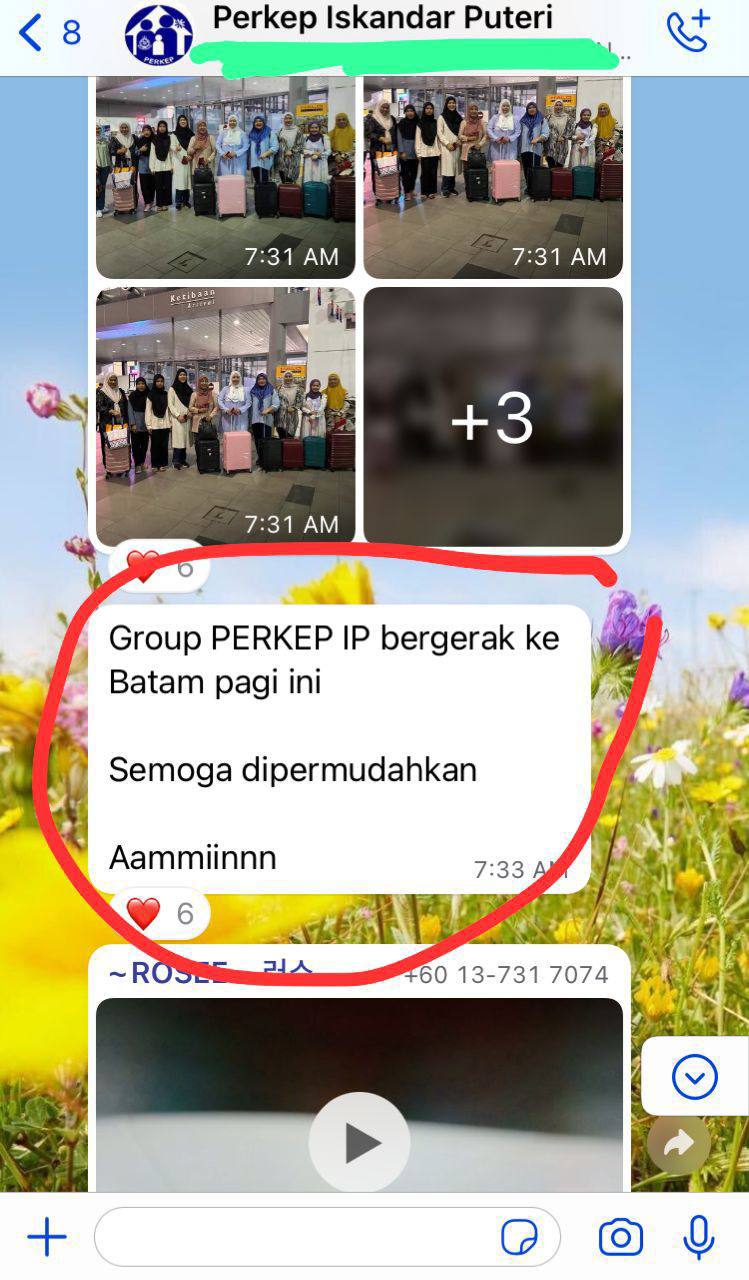Viewport: 749px width, 1280px height.
Task: Open the attachment plus menu
Action: click(x=46, y=1238)
